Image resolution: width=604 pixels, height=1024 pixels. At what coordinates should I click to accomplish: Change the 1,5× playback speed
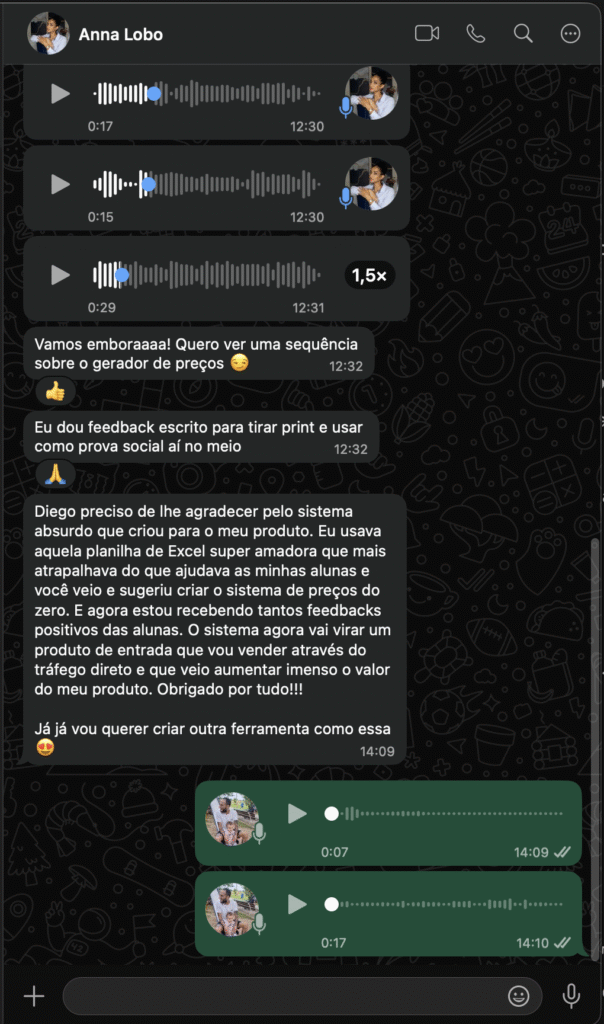(x=369, y=275)
